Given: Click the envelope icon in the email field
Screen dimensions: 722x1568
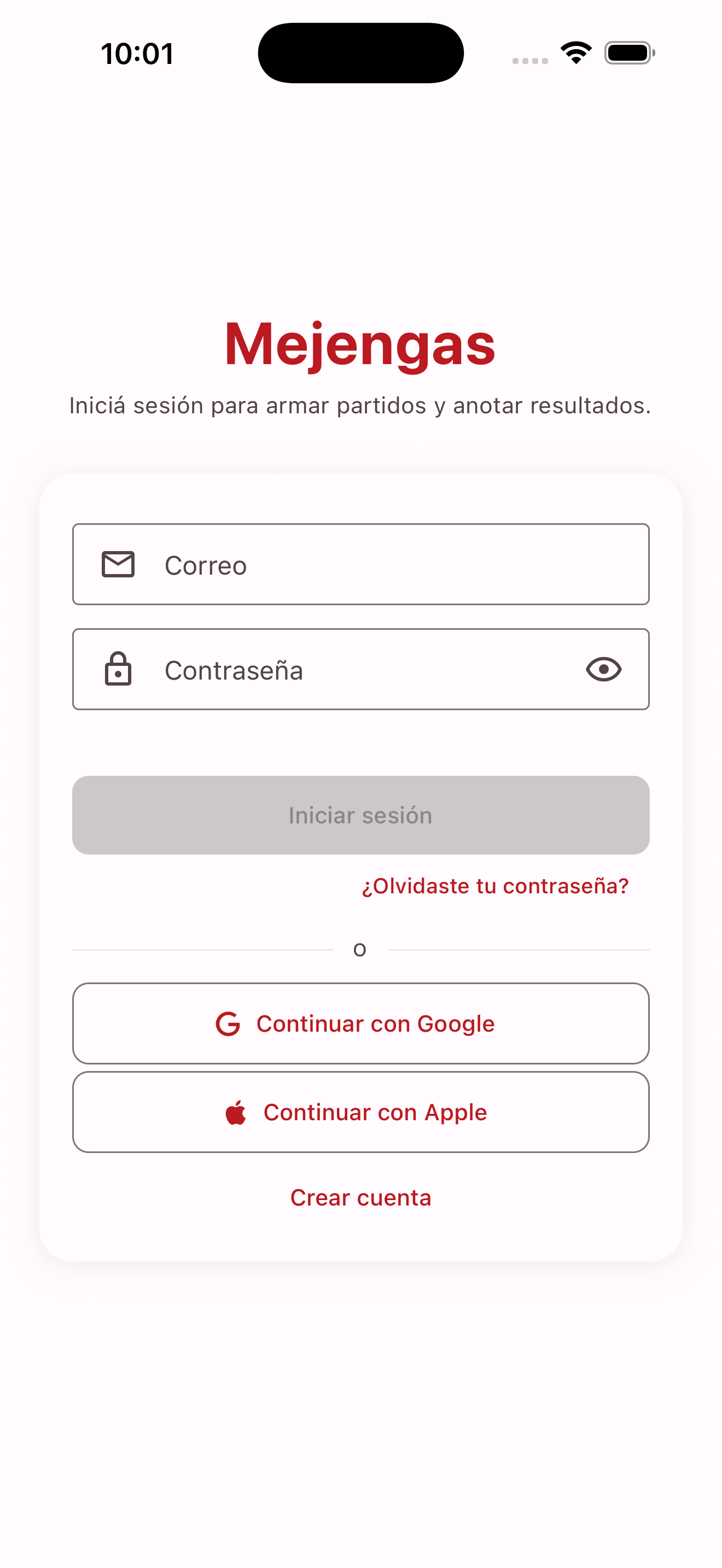Looking at the screenshot, I should pyautogui.click(x=118, y=564).
